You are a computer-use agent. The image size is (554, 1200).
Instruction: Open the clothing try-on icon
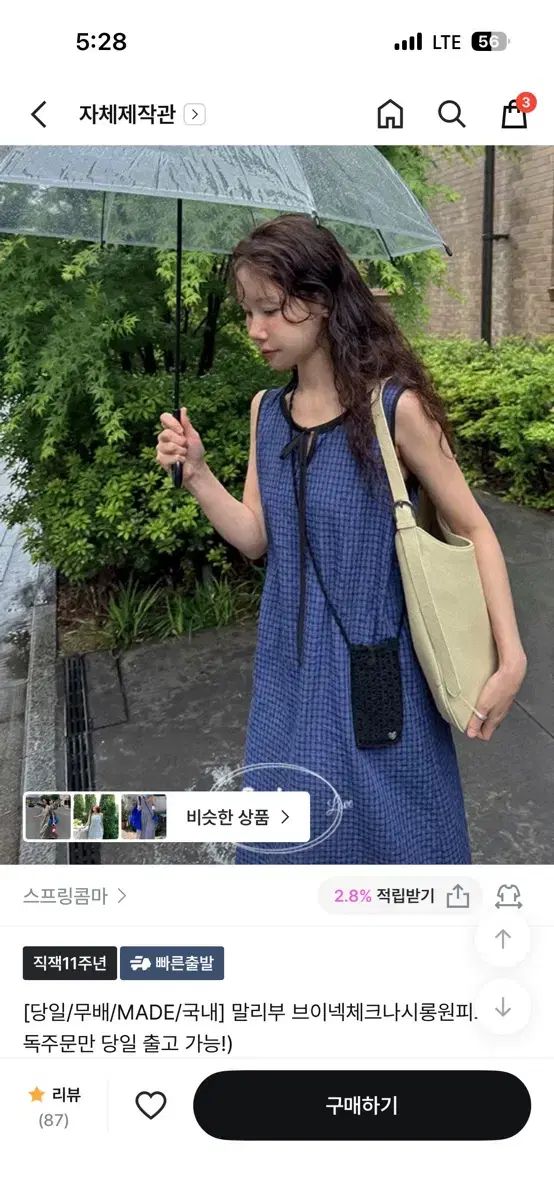(508, 895)
